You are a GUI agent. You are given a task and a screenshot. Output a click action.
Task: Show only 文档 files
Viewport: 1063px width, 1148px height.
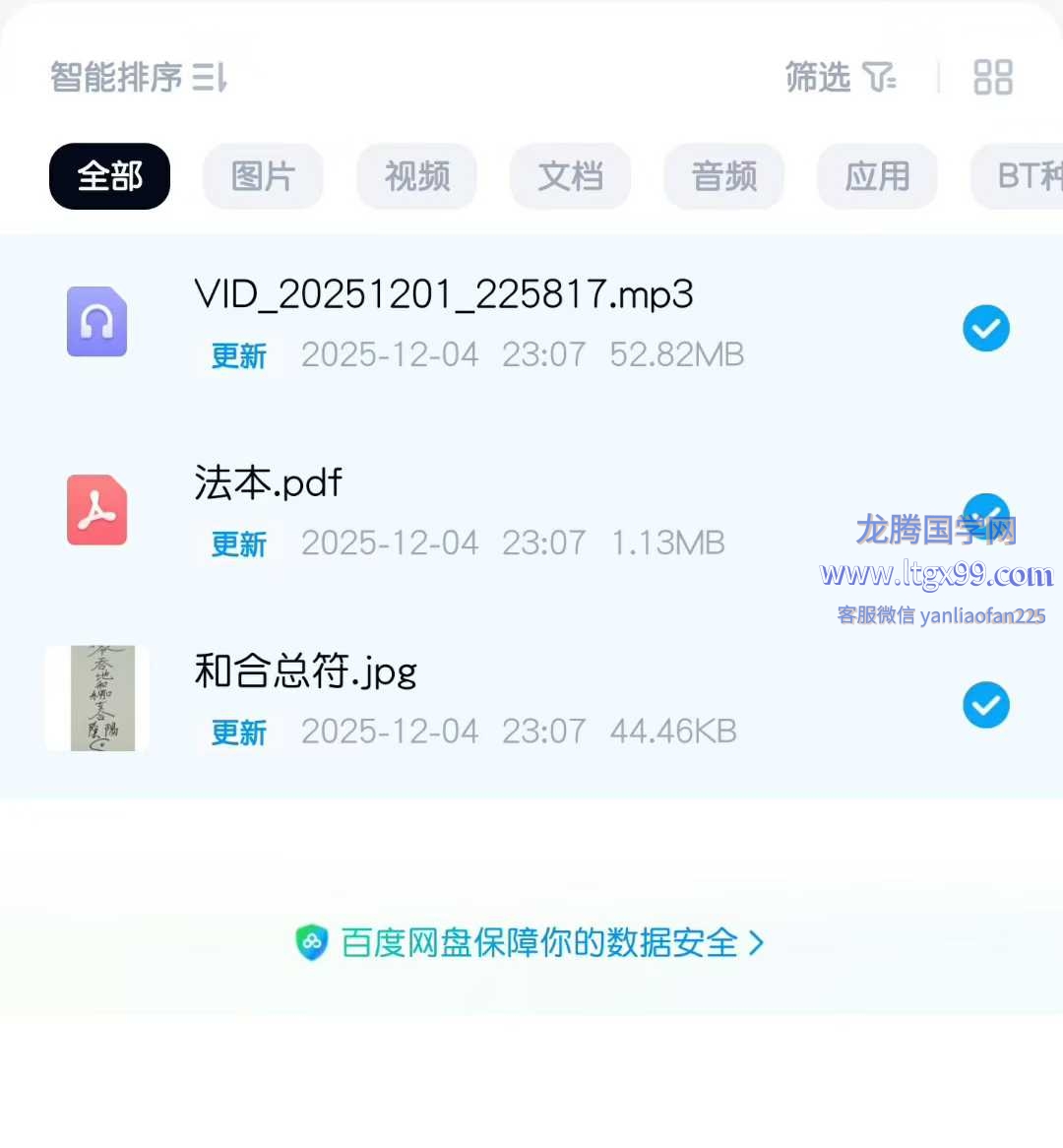[570, 176]
